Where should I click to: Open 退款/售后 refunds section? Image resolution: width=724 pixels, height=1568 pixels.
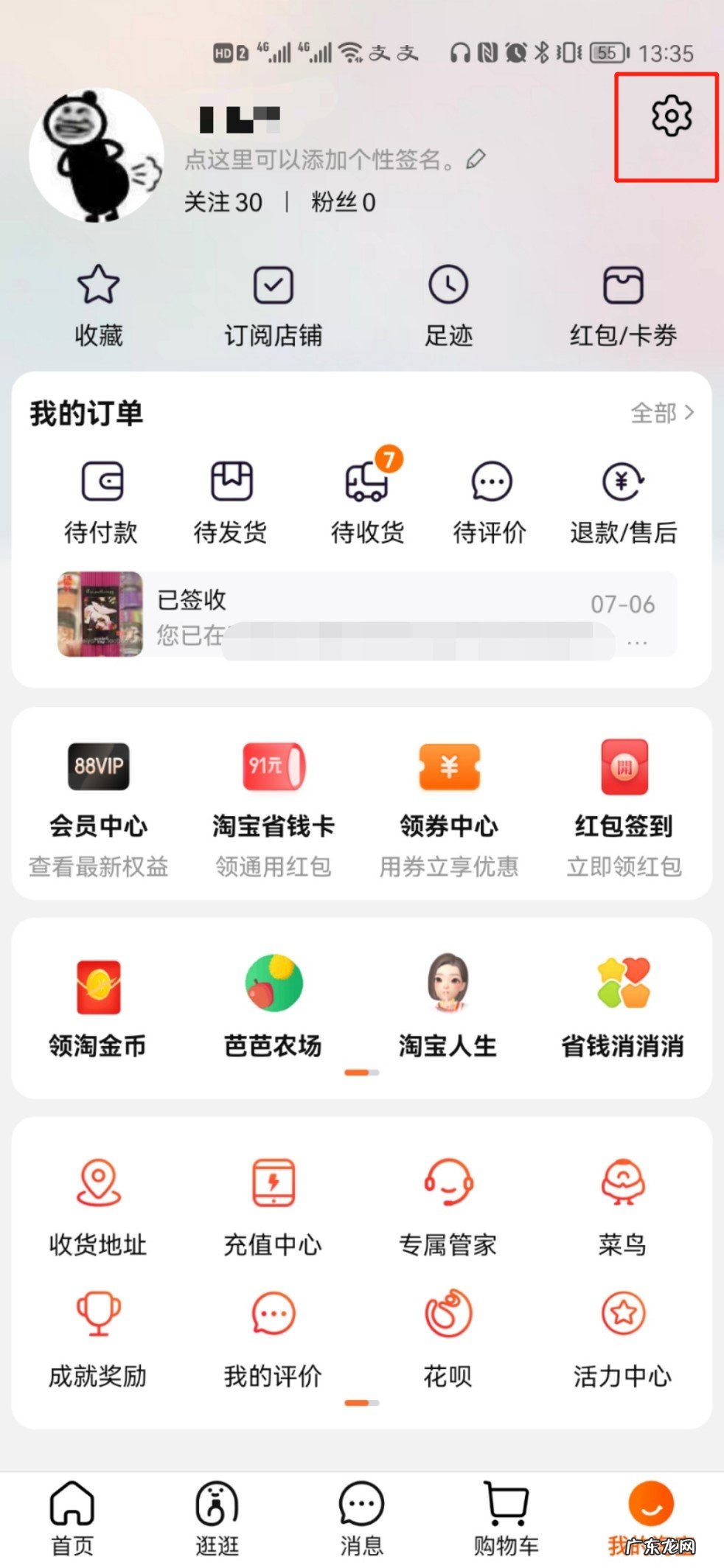tap(623, 498)
